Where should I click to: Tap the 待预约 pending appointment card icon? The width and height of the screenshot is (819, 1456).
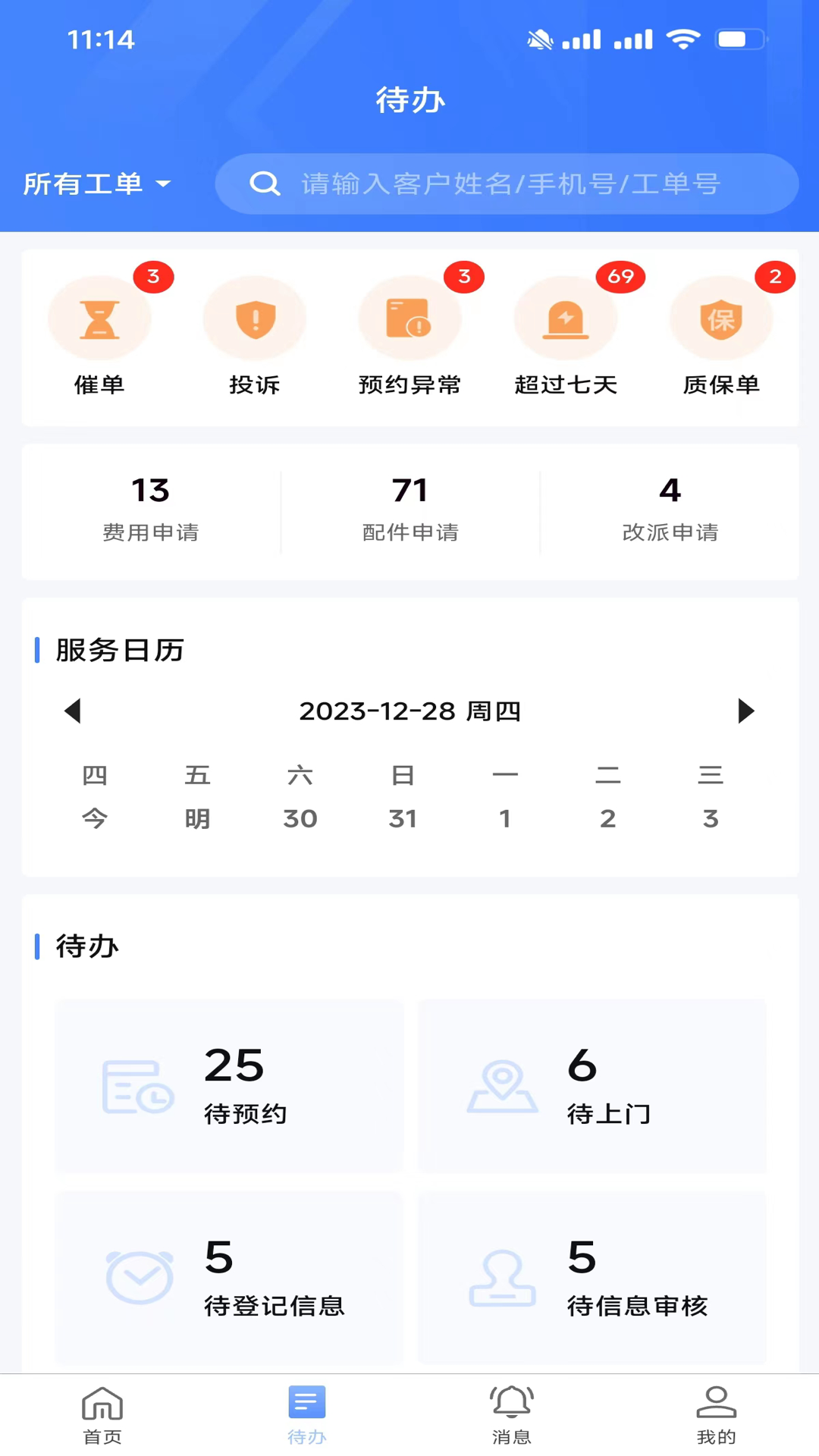point(137,1084)
